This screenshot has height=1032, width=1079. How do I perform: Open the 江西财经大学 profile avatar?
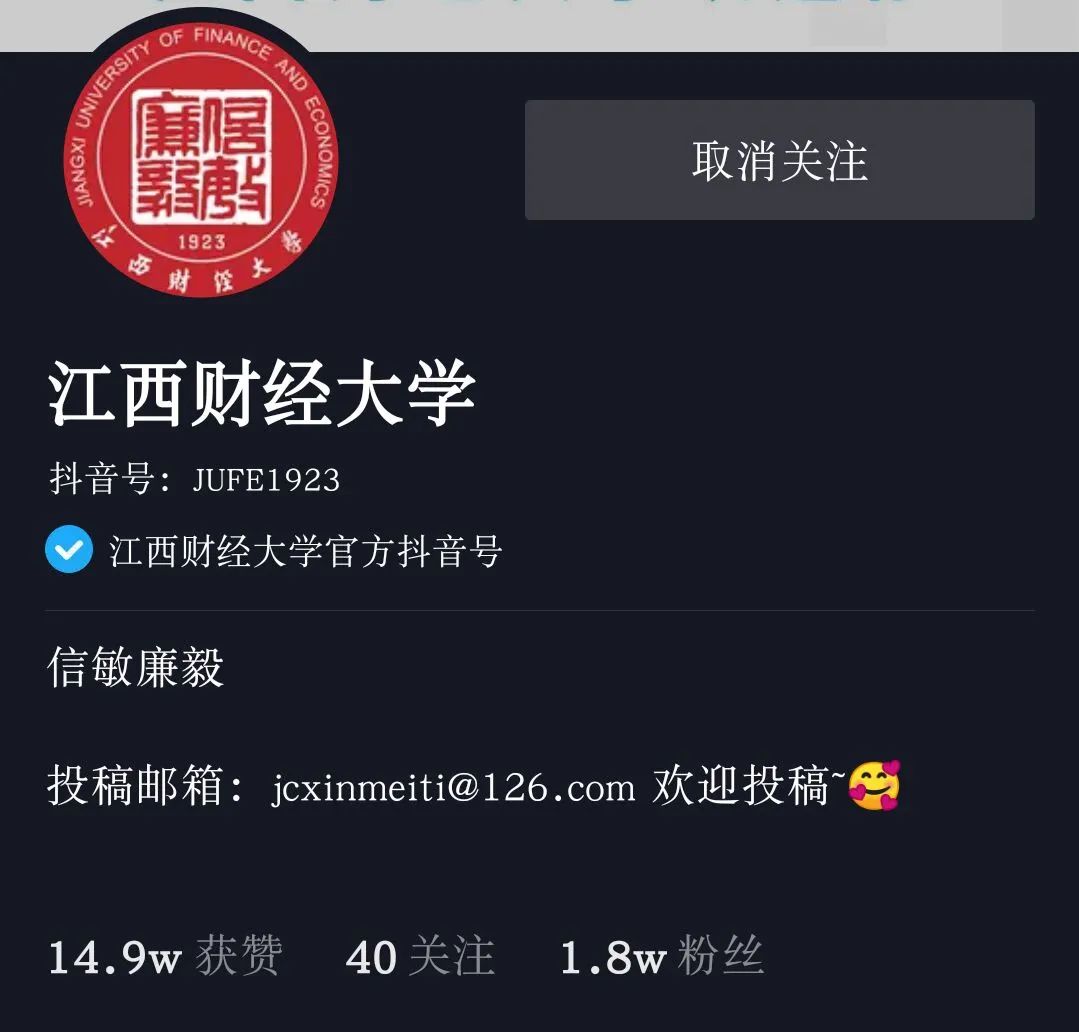(x=201, y=160)
